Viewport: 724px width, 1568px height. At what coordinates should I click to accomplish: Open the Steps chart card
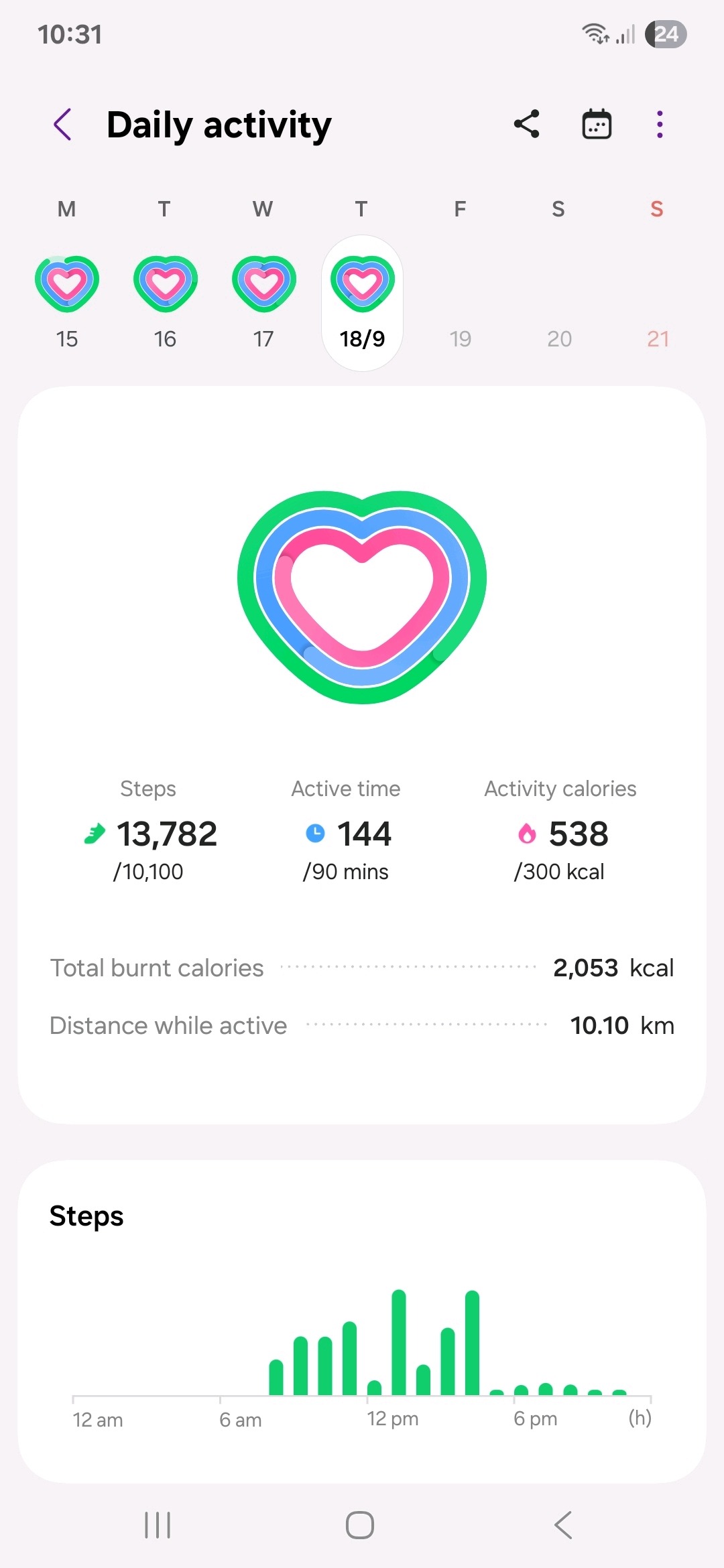pos(362,1320)
